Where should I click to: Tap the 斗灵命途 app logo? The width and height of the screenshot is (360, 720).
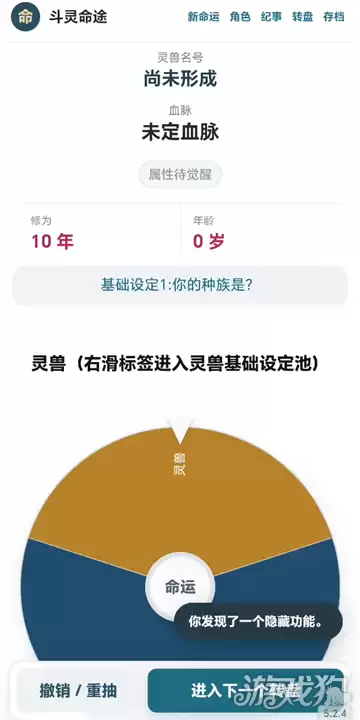[x=26, y=17]
